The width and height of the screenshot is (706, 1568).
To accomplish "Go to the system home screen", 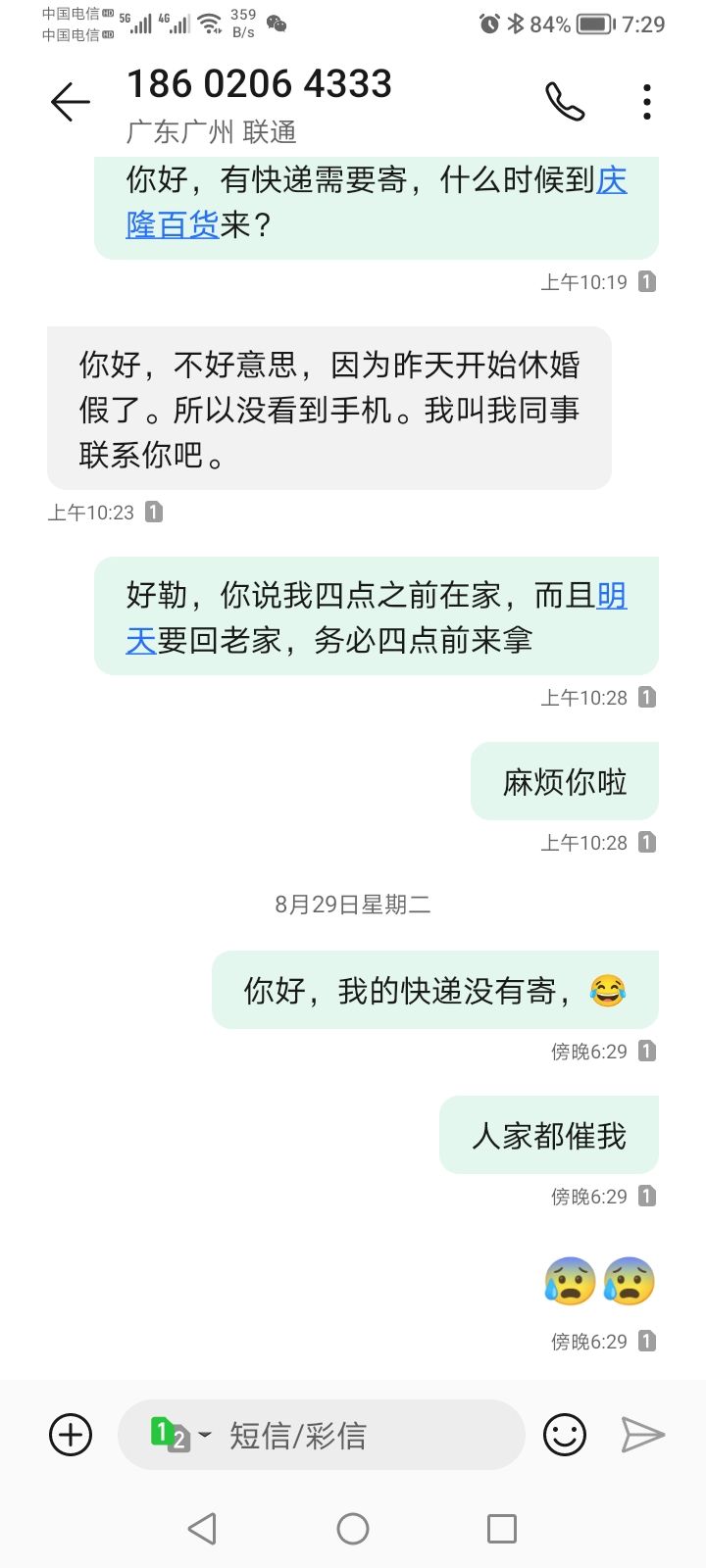I will 353,1529.
